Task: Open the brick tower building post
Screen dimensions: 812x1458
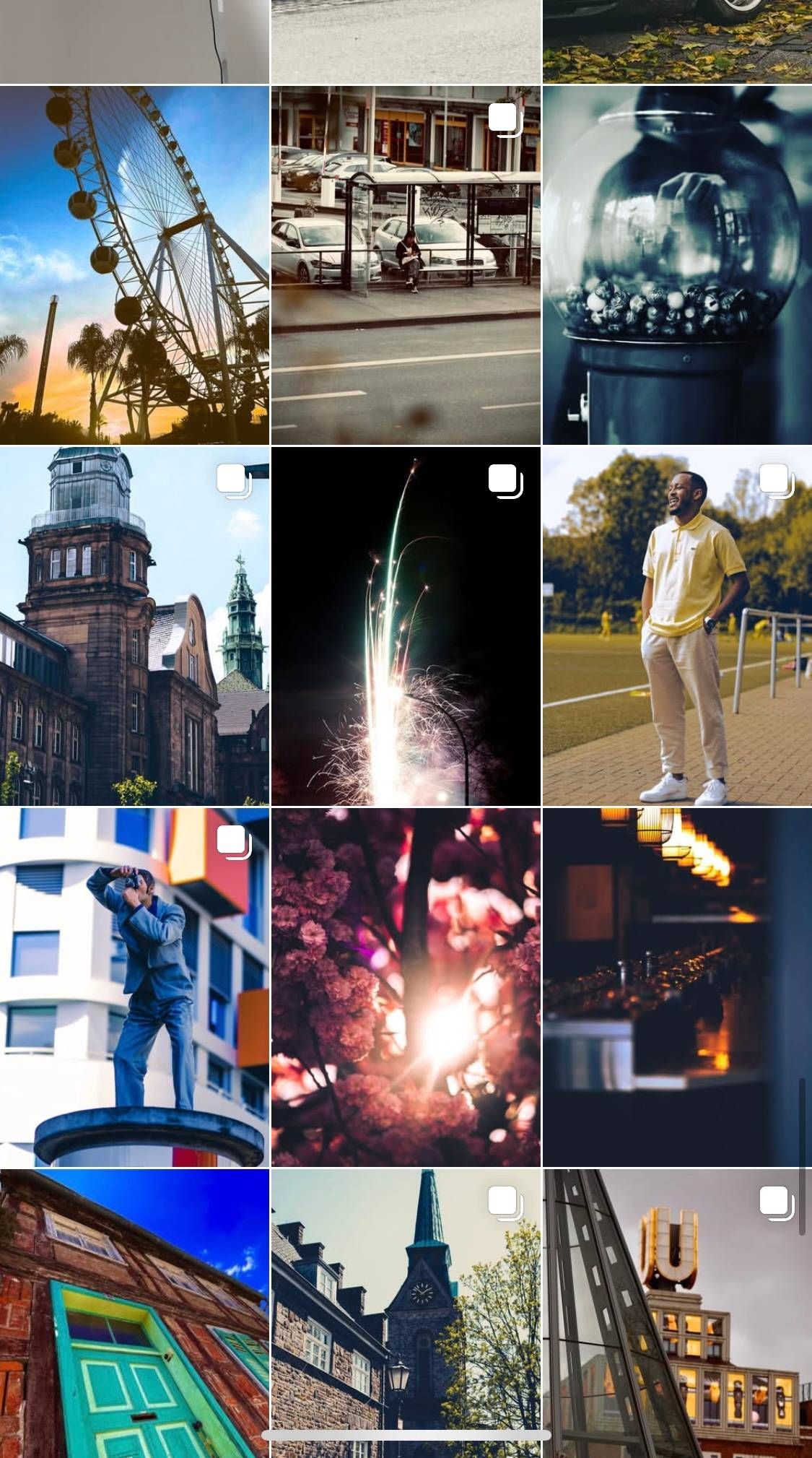Action: click(x=134, y=626)
